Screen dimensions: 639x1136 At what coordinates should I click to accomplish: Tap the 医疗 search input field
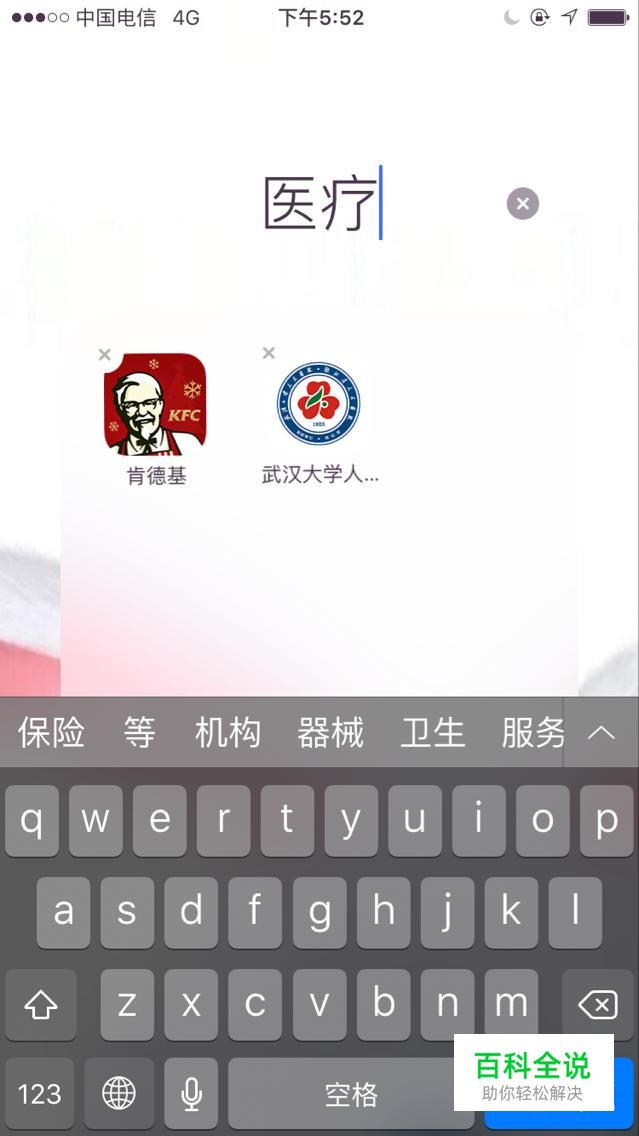[x=320, y=204]
